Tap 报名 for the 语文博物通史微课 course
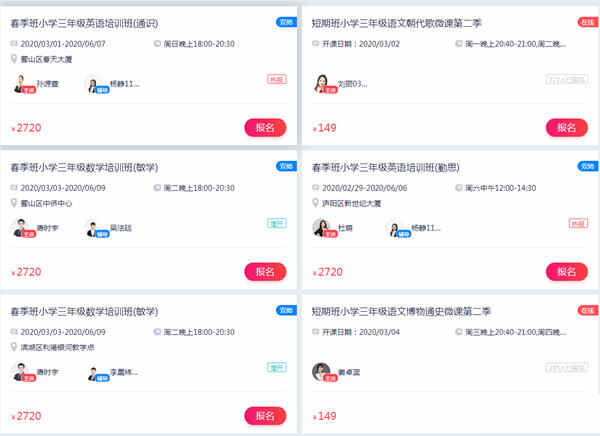Viewport: 600px width, 436px height. click(566, 416)
